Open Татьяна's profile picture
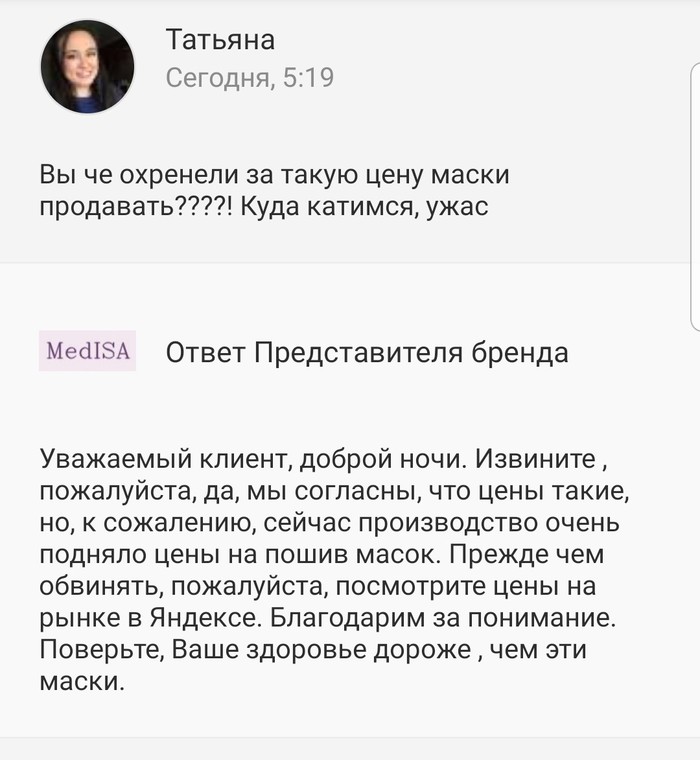This screenshot has height=760, width=700. (87, 66)
